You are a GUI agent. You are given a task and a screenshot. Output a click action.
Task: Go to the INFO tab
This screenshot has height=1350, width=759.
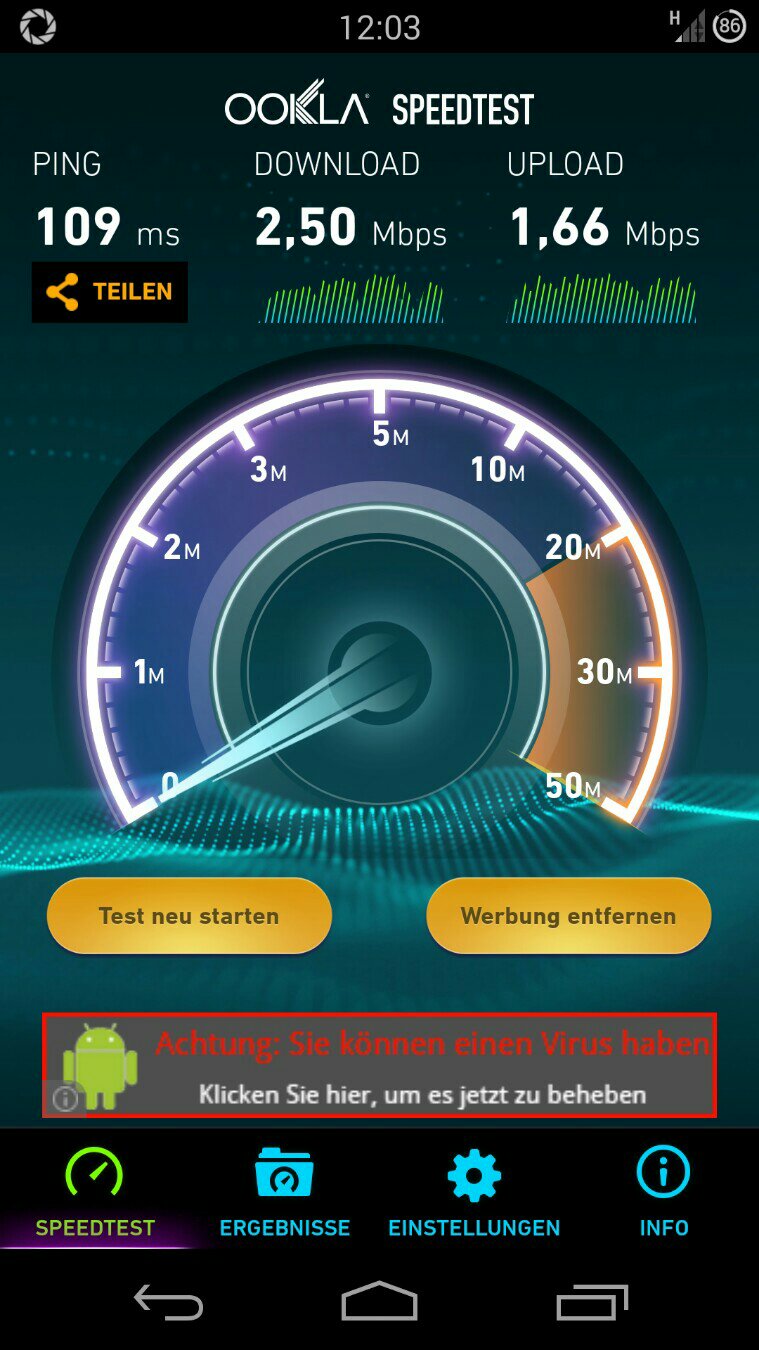pos(664,1192)
